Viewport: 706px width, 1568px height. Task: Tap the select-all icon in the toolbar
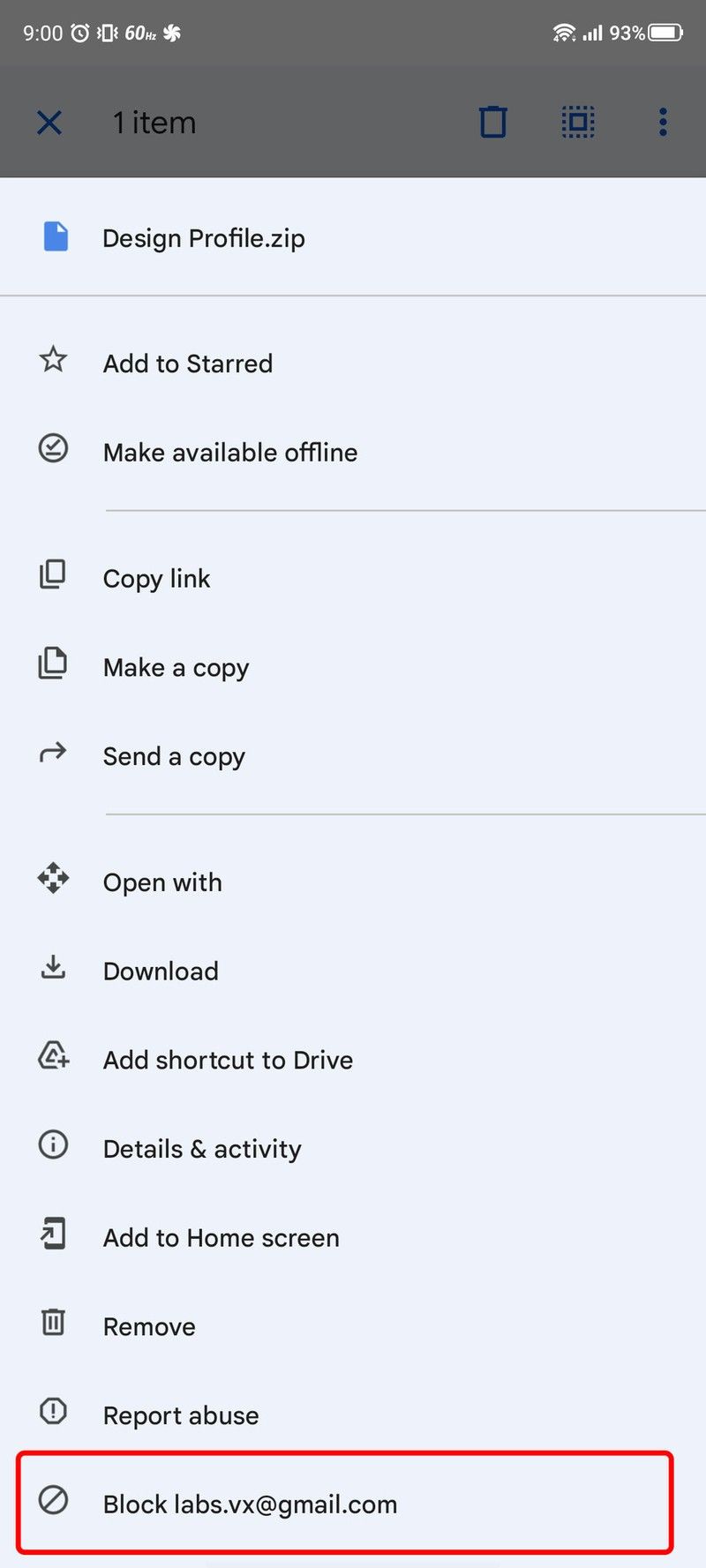click(x=578, y=123)
